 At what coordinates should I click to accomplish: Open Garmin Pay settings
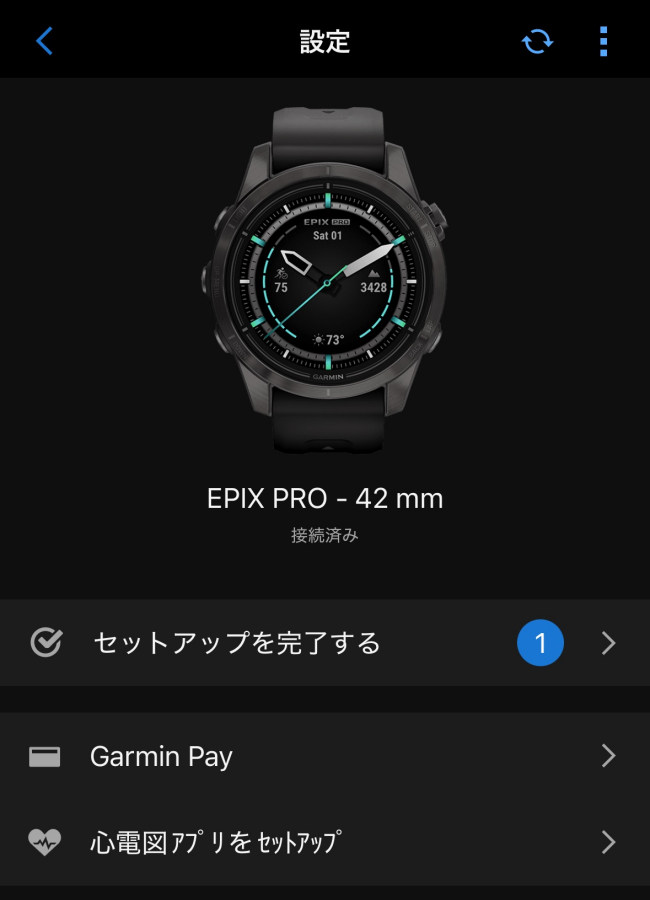325,756
